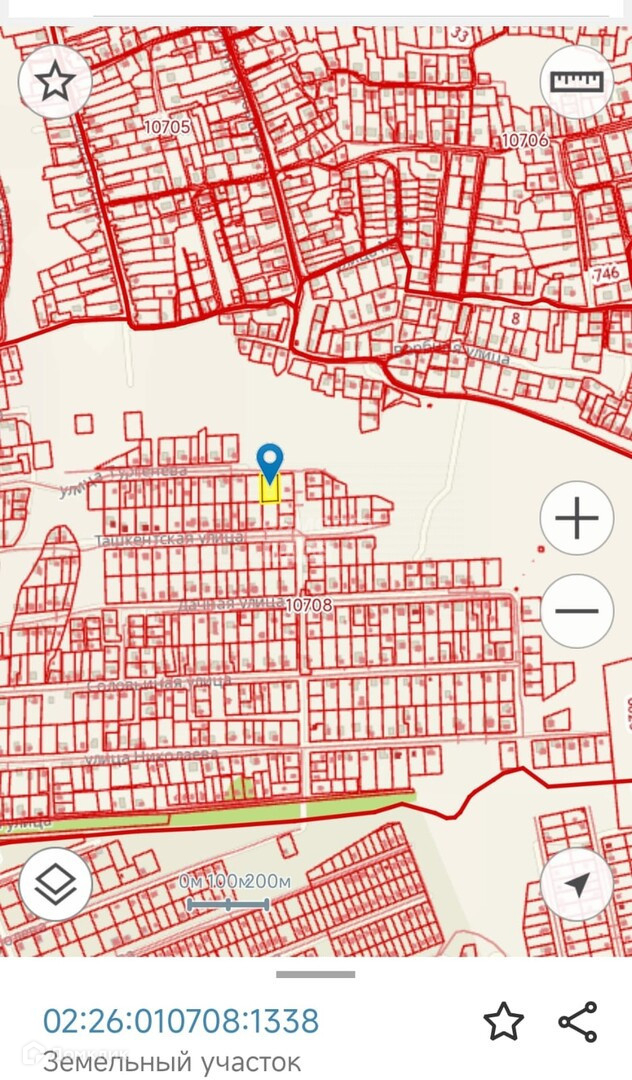Expand the parcel info bottom sheet handle
Screen dimensions: 632x1080
[x=316, y=974]
